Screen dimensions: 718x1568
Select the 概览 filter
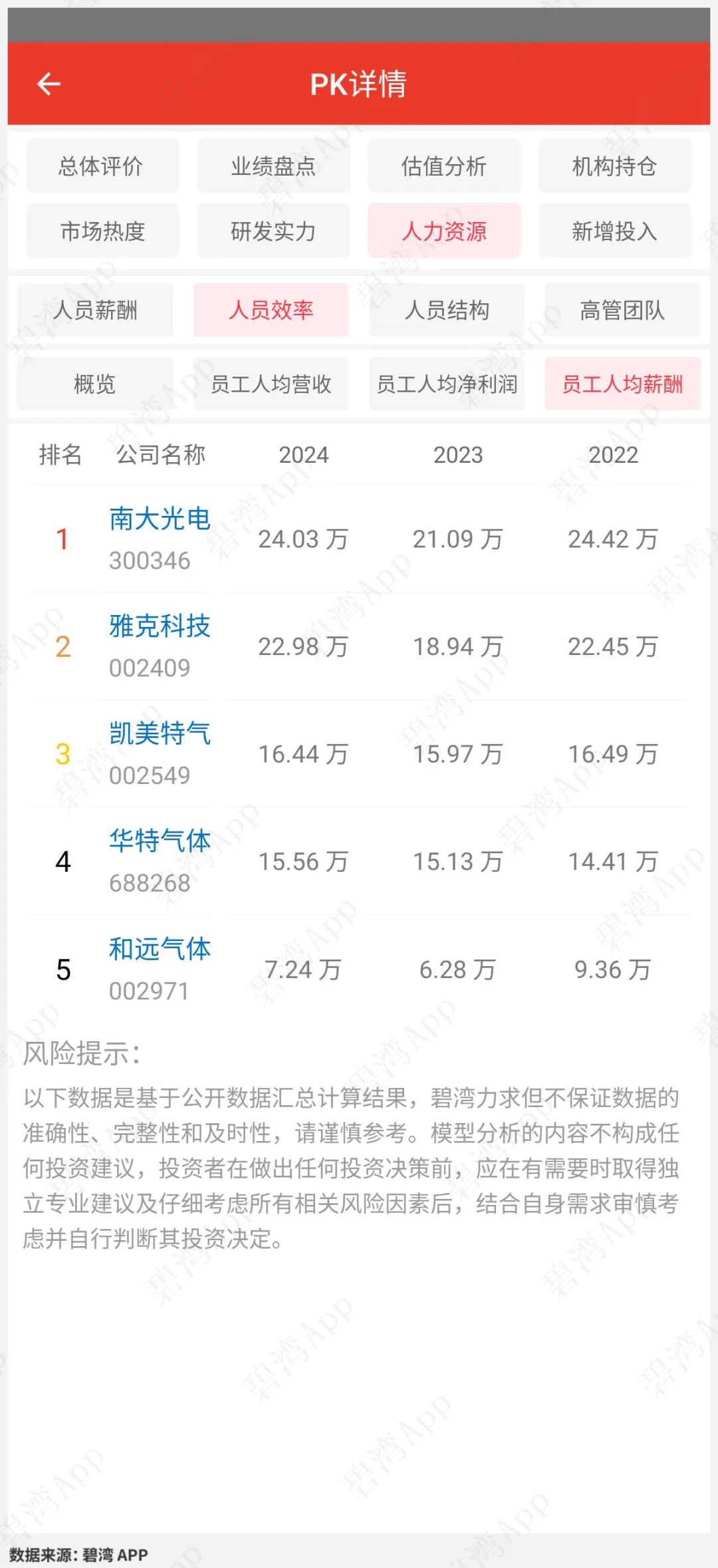95,384
